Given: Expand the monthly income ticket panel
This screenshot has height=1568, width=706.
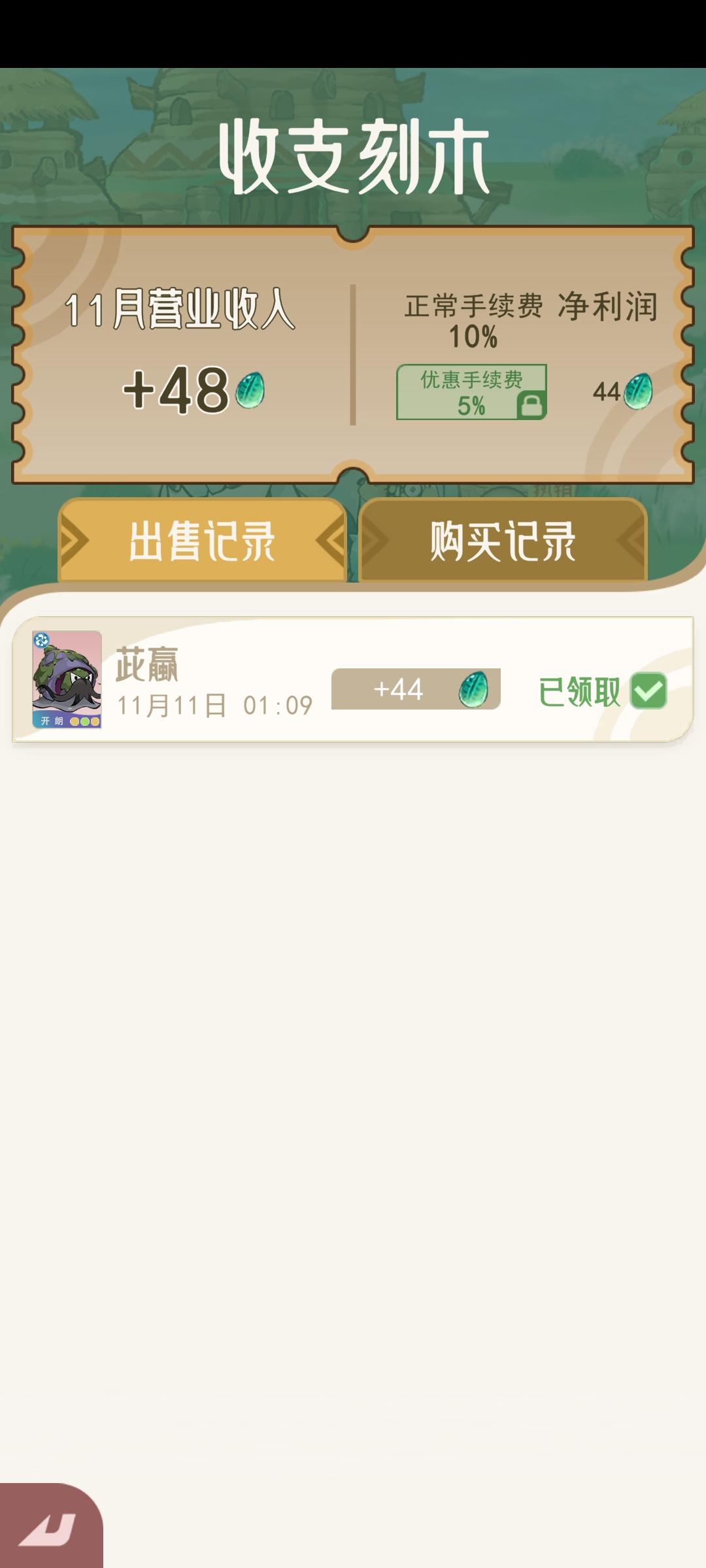Looking at the screenshot, I should 353,353.
